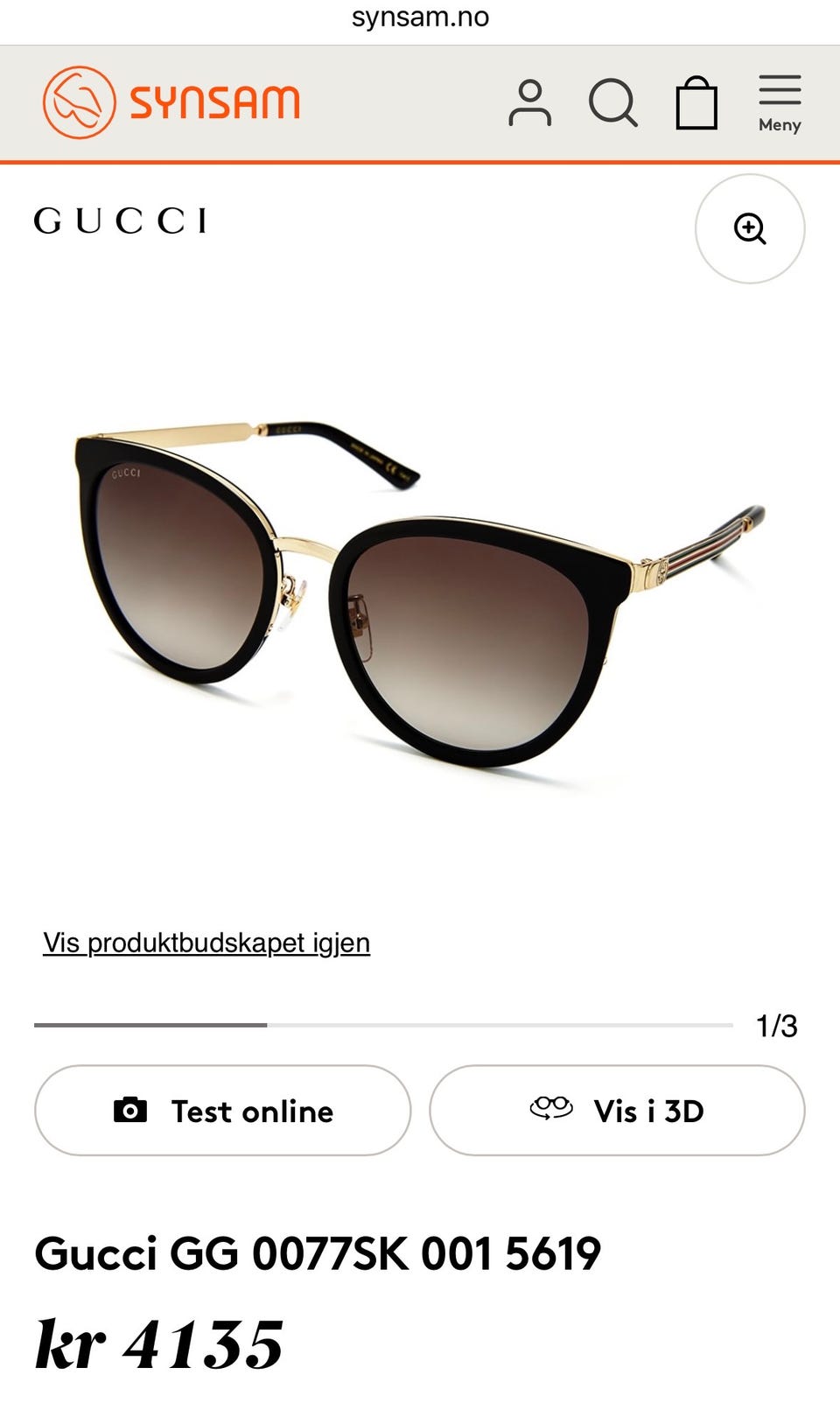The height and width of the screenshot is (1410, 840).
Task: Go to Synsam home via logo
Action: (x=171, y=102)
